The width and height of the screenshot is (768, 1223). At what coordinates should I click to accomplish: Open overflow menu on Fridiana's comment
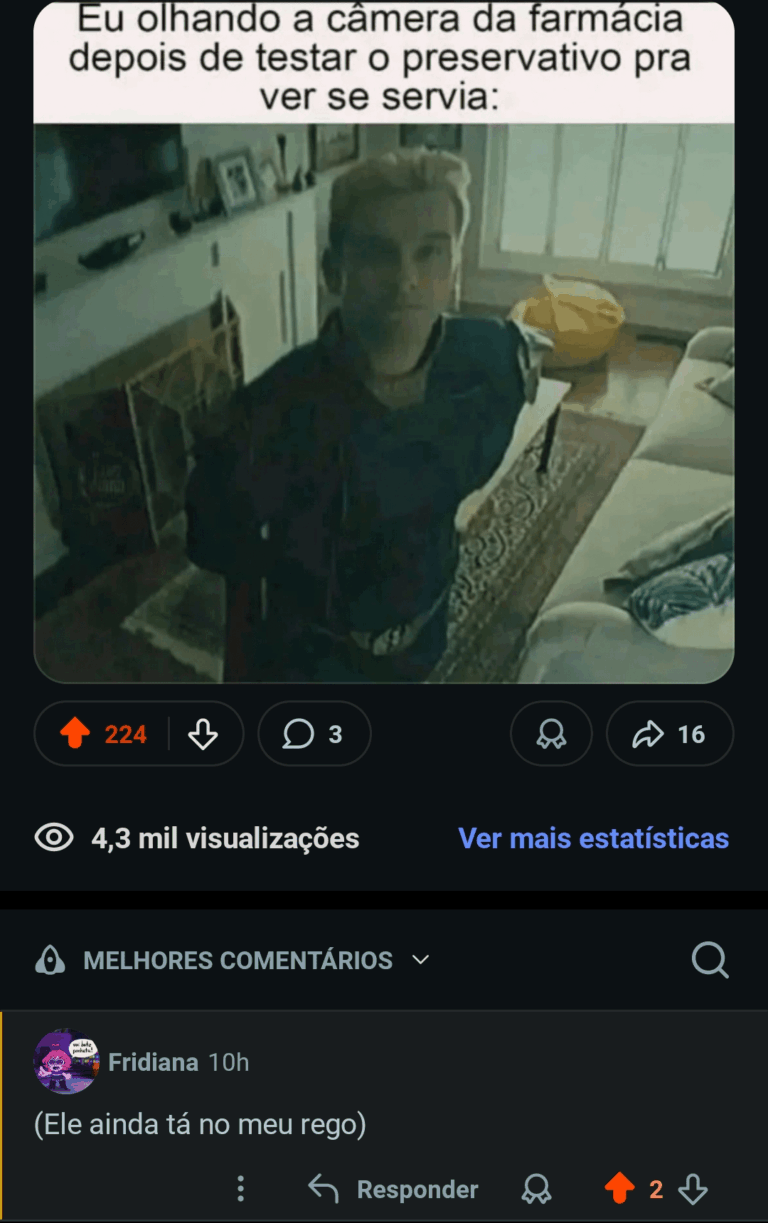[x=240, y=1189]
